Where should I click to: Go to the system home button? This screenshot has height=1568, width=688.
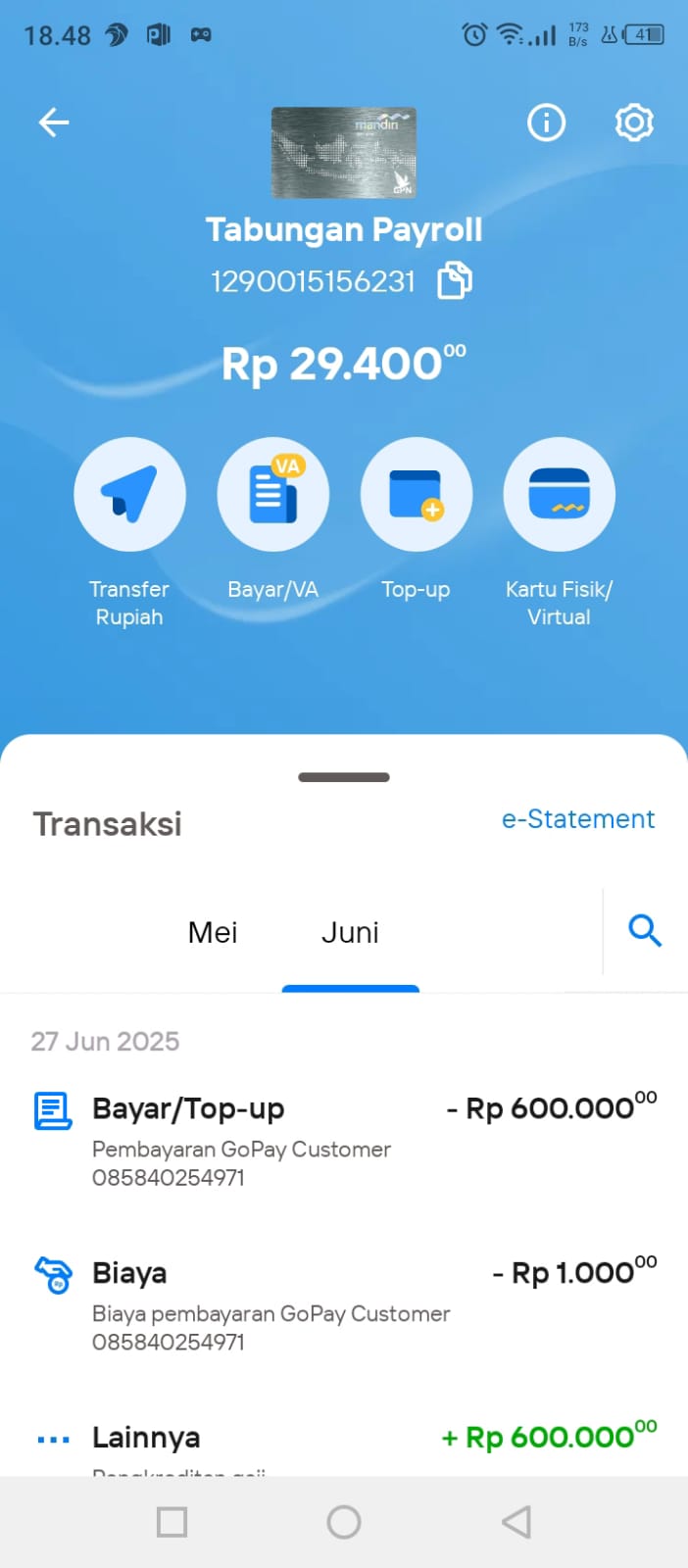(344, 1522)
